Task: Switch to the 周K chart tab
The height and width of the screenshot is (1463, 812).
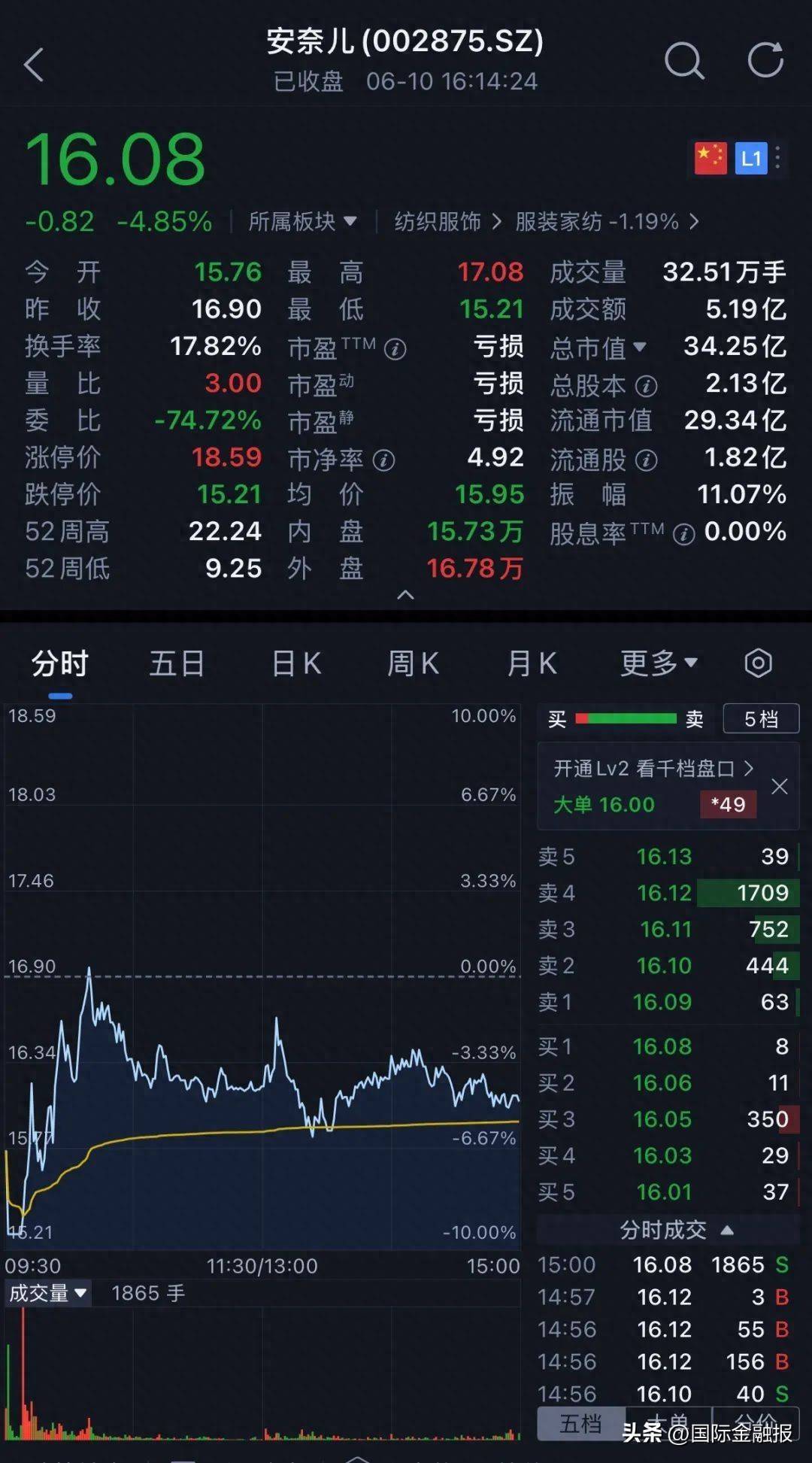Action: (x=413, y=663)
